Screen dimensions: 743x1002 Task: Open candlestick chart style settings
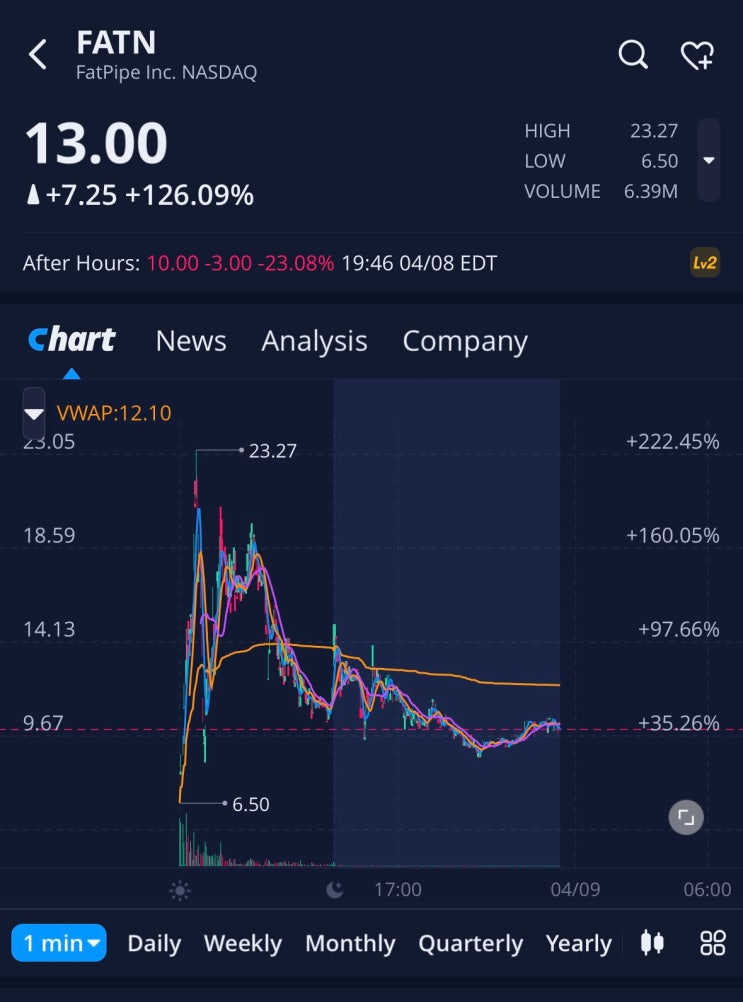(653, 942)
